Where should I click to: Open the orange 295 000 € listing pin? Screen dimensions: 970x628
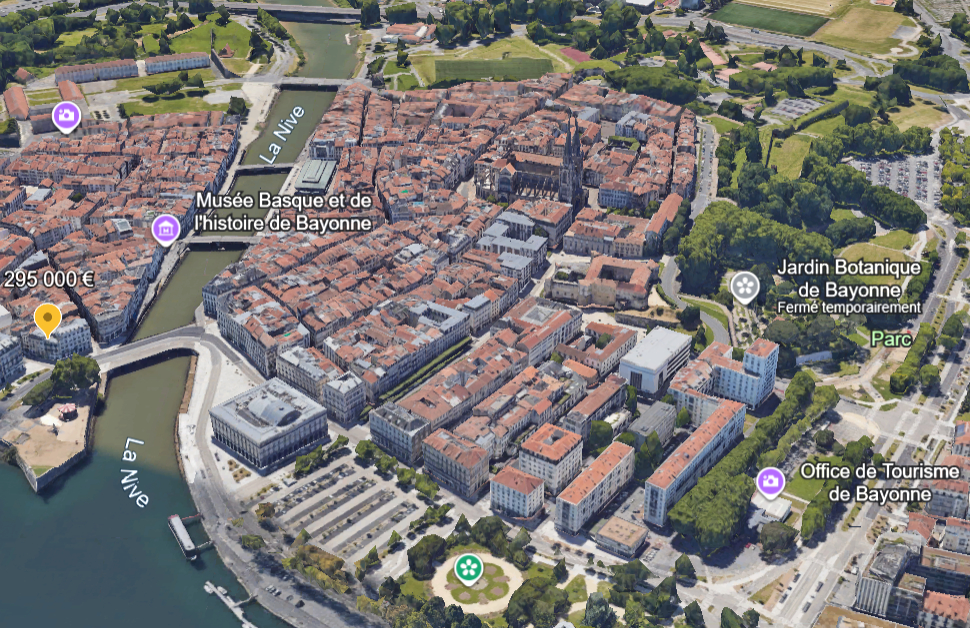click(47, 320)
